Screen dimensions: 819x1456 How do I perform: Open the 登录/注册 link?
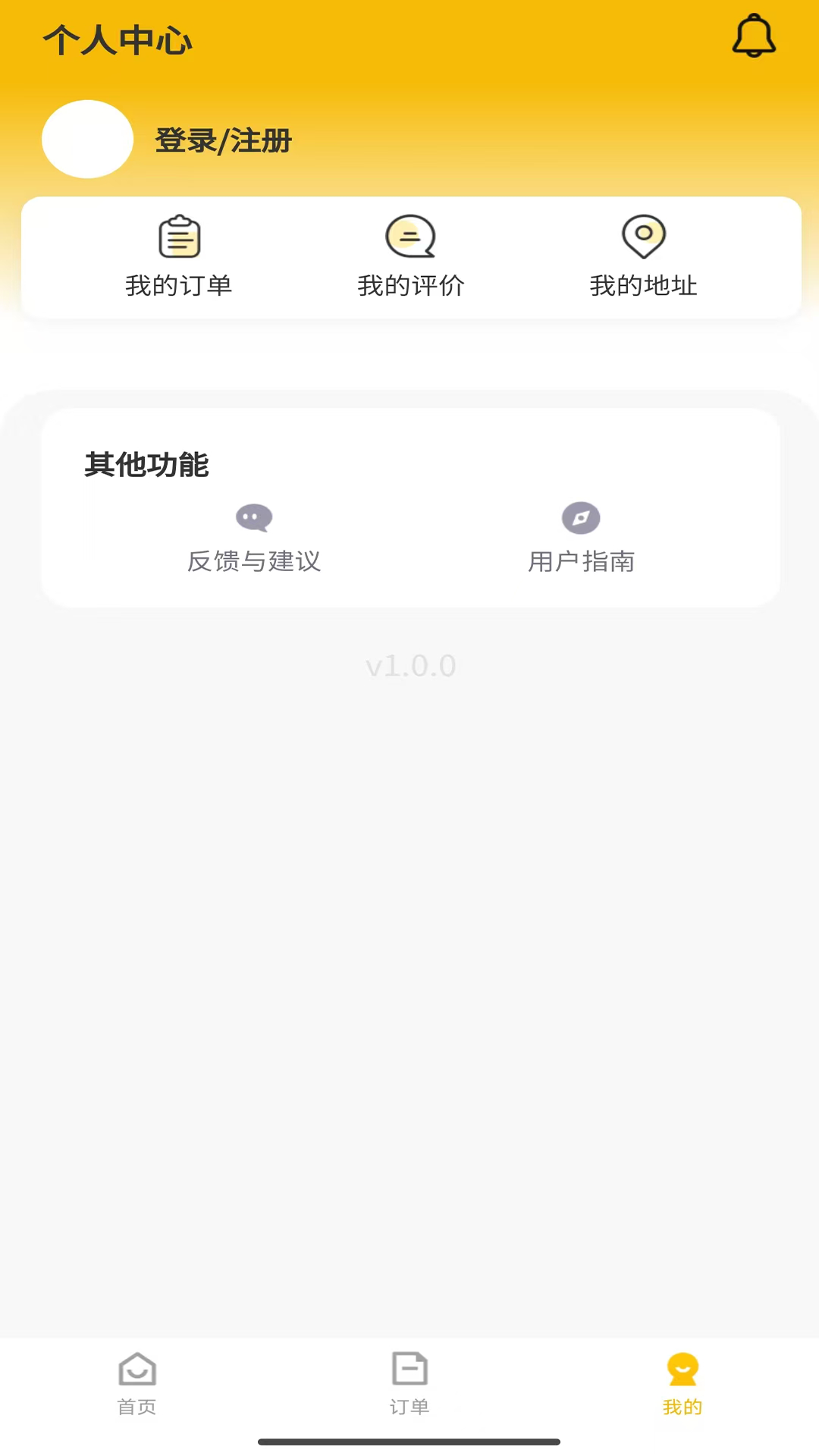point(223,140)
